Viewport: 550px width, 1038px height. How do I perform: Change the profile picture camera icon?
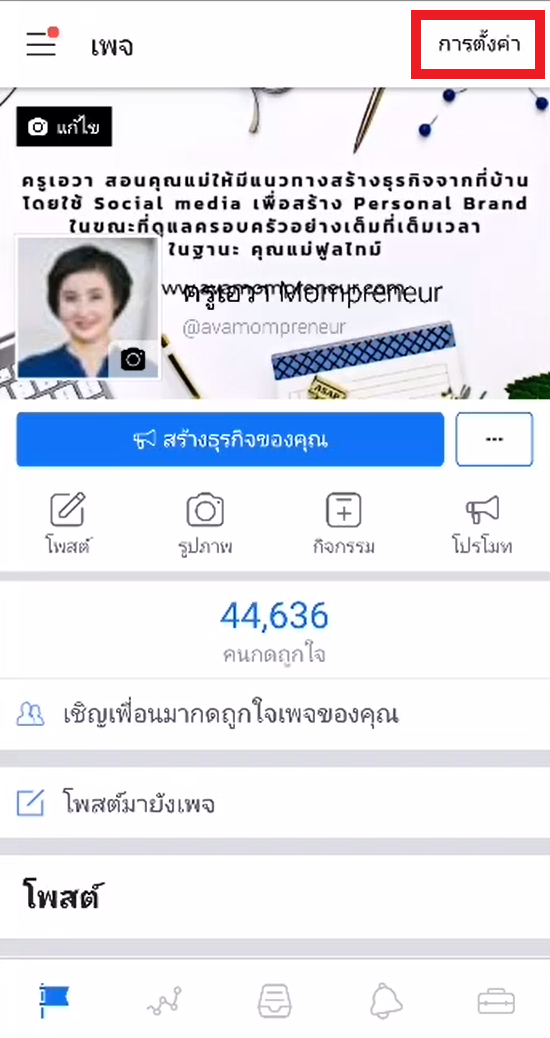tap(133, 359)
